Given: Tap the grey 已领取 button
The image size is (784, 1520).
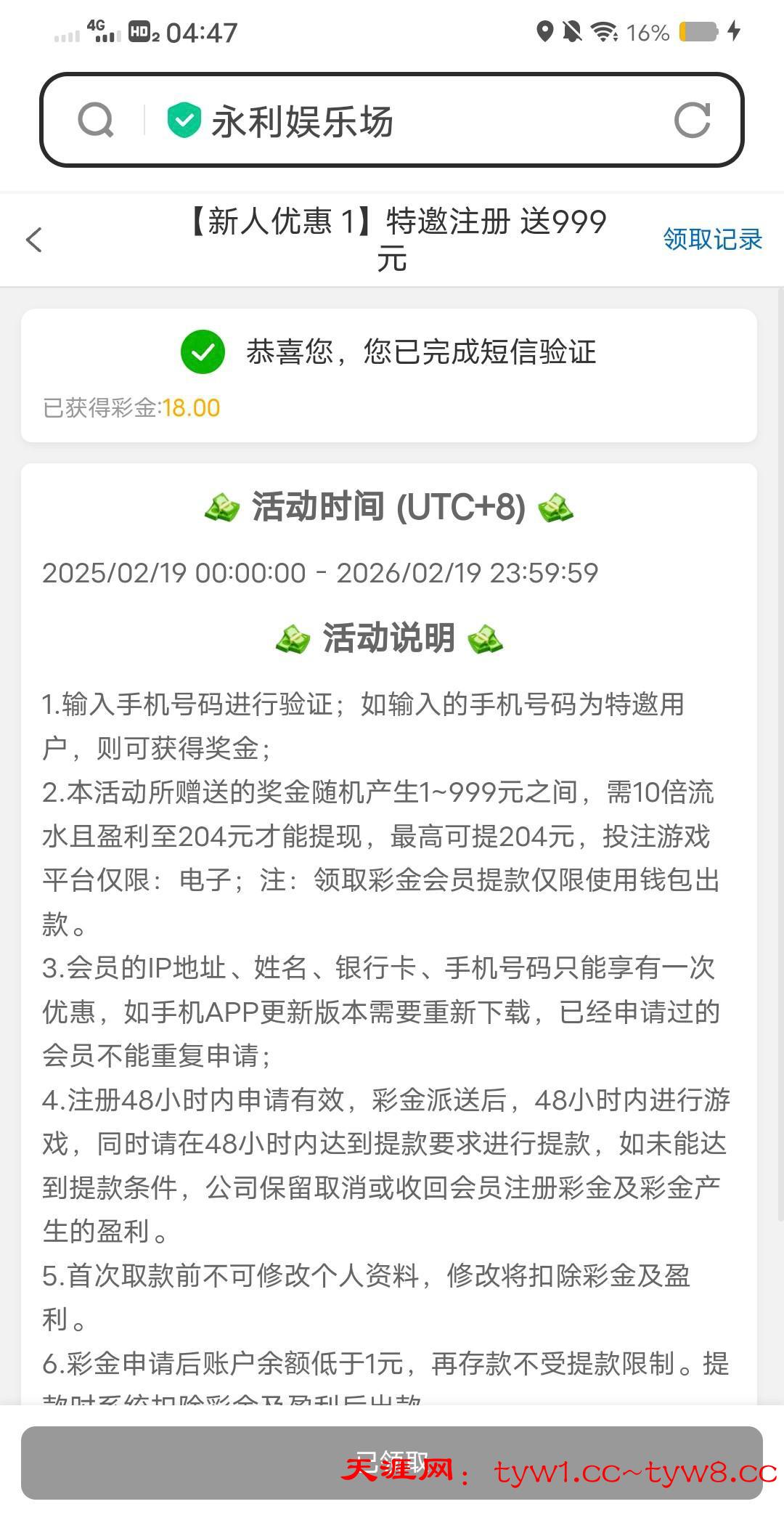Looking at the screenshot, I should pyautogui.click(x=392, y=1462).
